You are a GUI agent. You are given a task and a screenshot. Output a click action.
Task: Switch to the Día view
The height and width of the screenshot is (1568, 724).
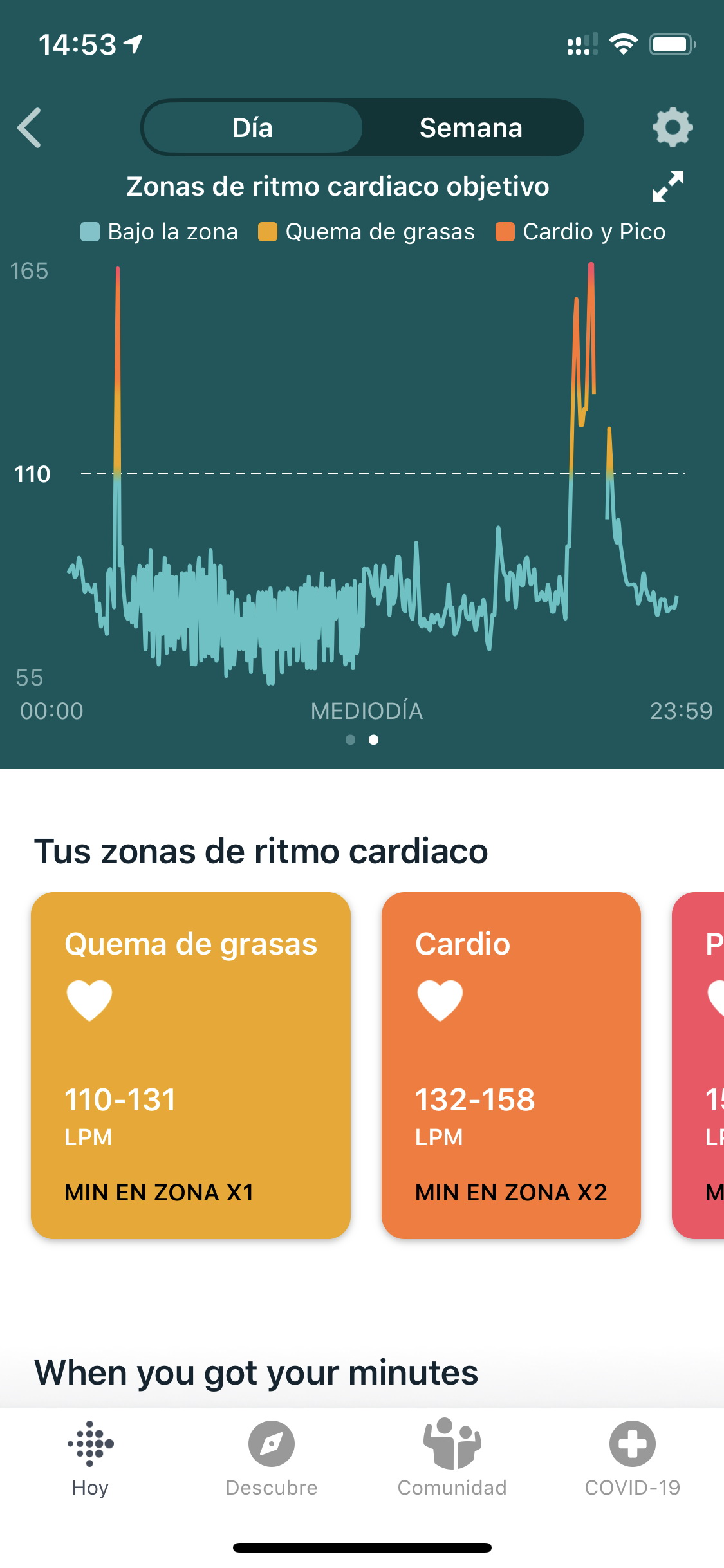(x=253, y=127)
